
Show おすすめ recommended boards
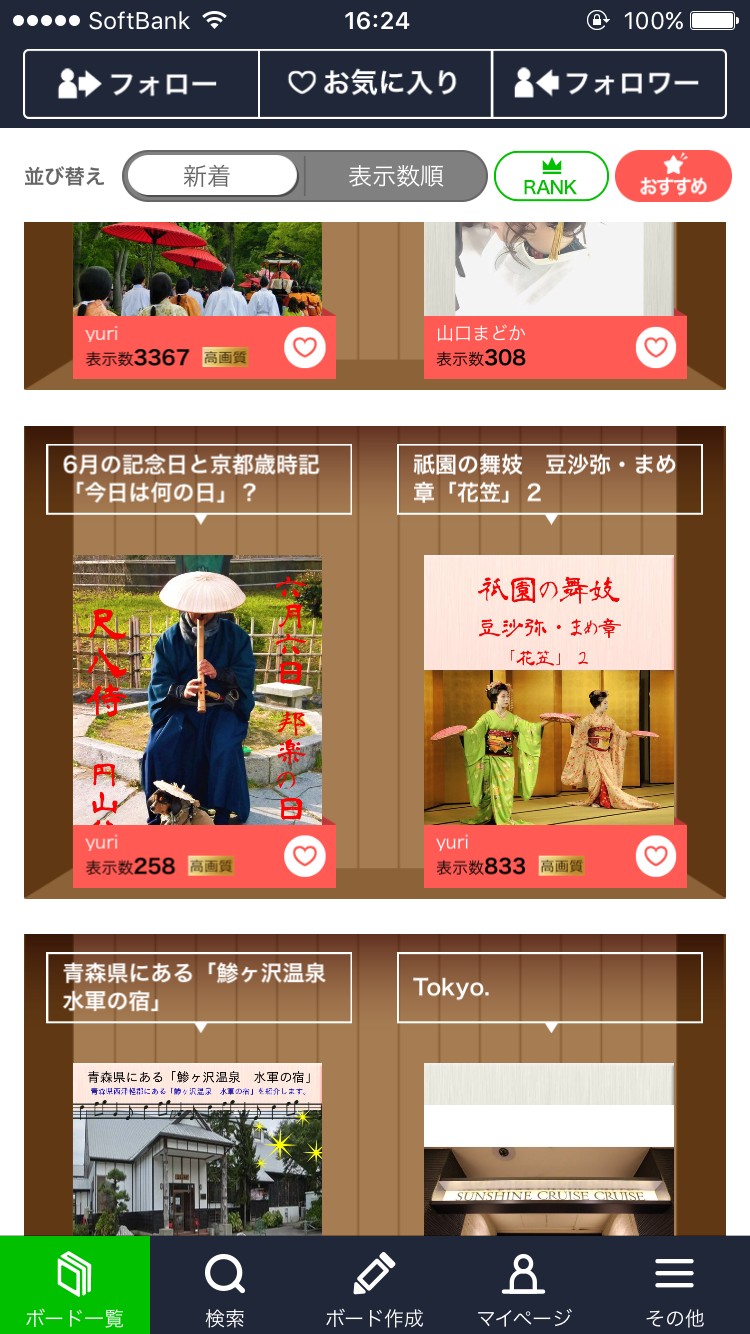click(673, 177)
